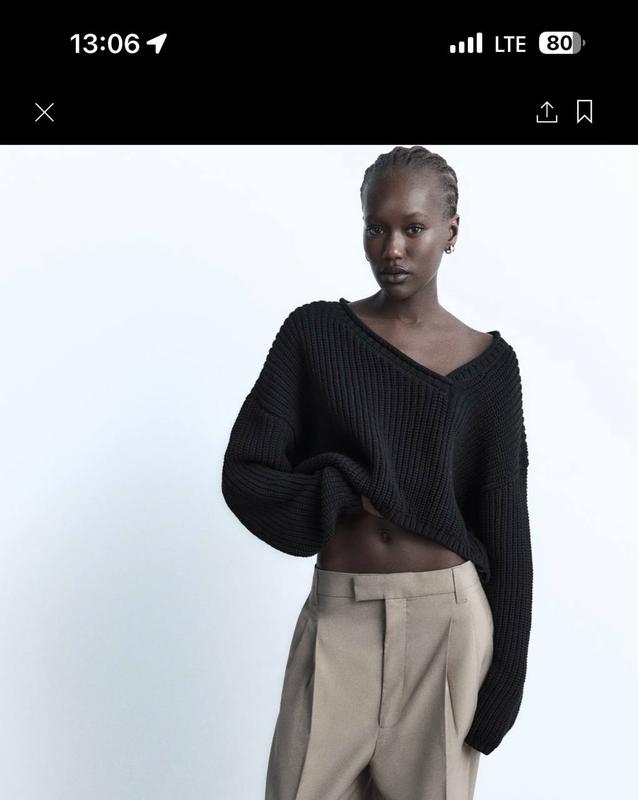Share this product

coord(546,112)
